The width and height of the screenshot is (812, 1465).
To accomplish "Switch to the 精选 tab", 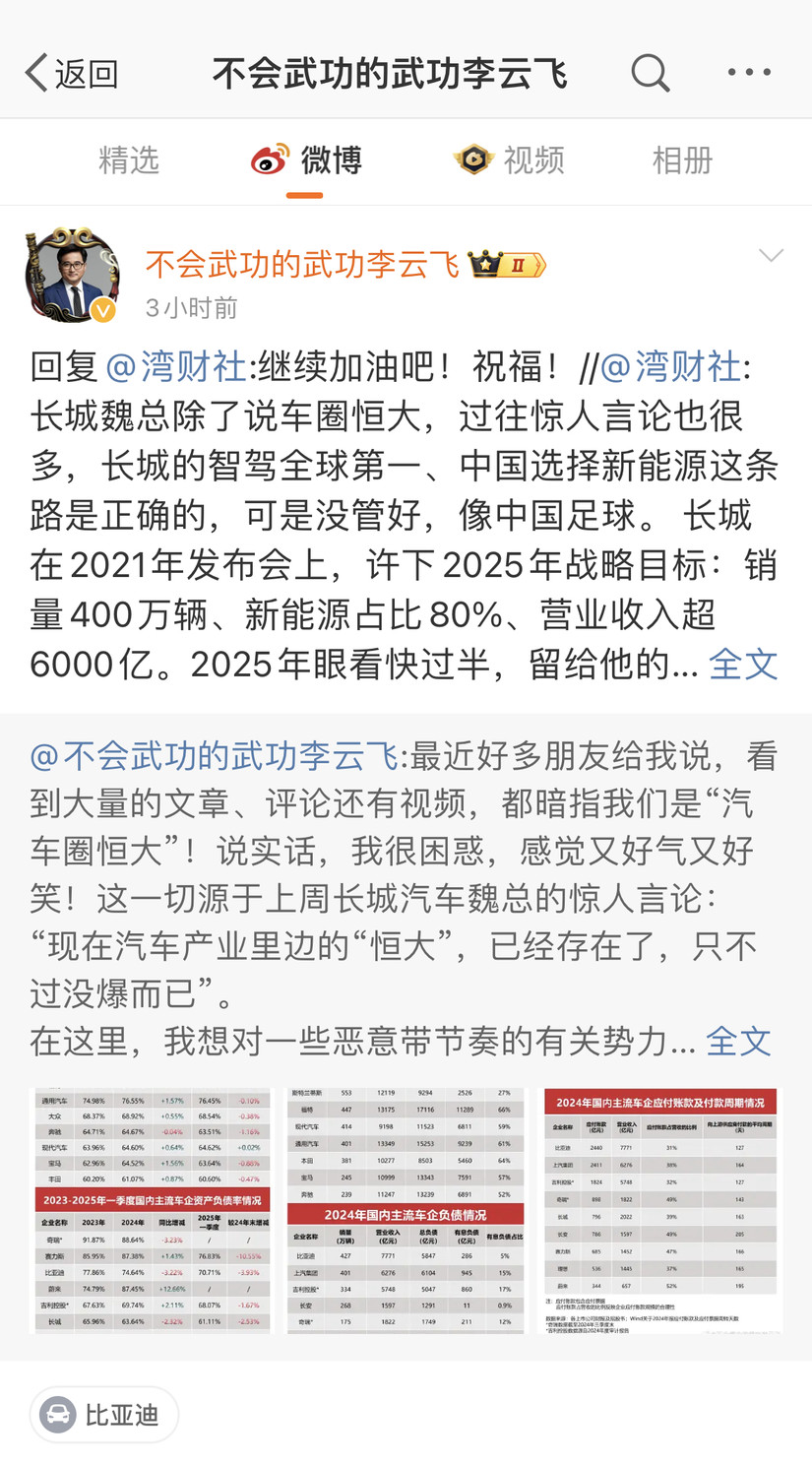I will [x=129, y=159].
